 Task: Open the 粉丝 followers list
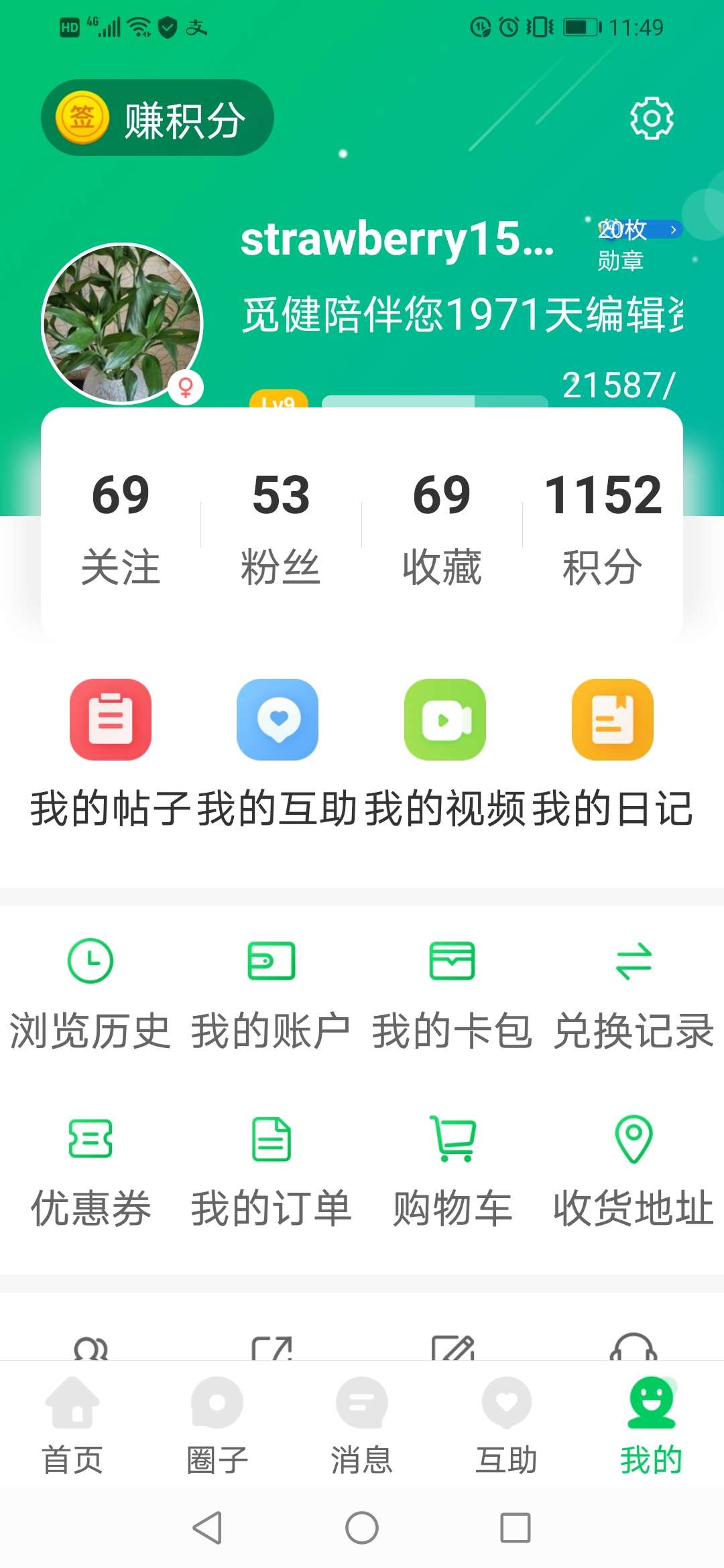[x=281, y=527]
